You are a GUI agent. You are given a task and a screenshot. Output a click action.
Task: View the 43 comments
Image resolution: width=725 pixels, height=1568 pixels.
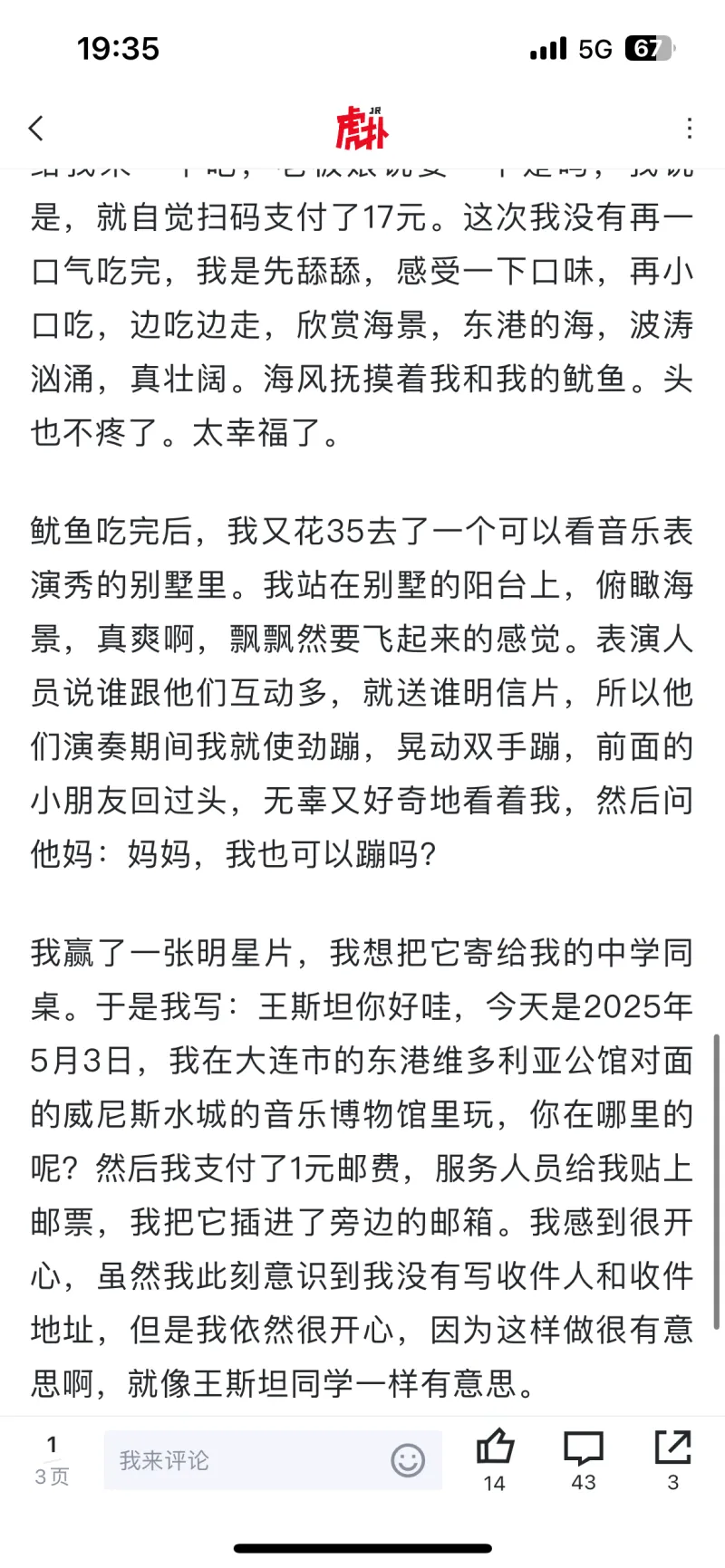tap(584, 1458)
